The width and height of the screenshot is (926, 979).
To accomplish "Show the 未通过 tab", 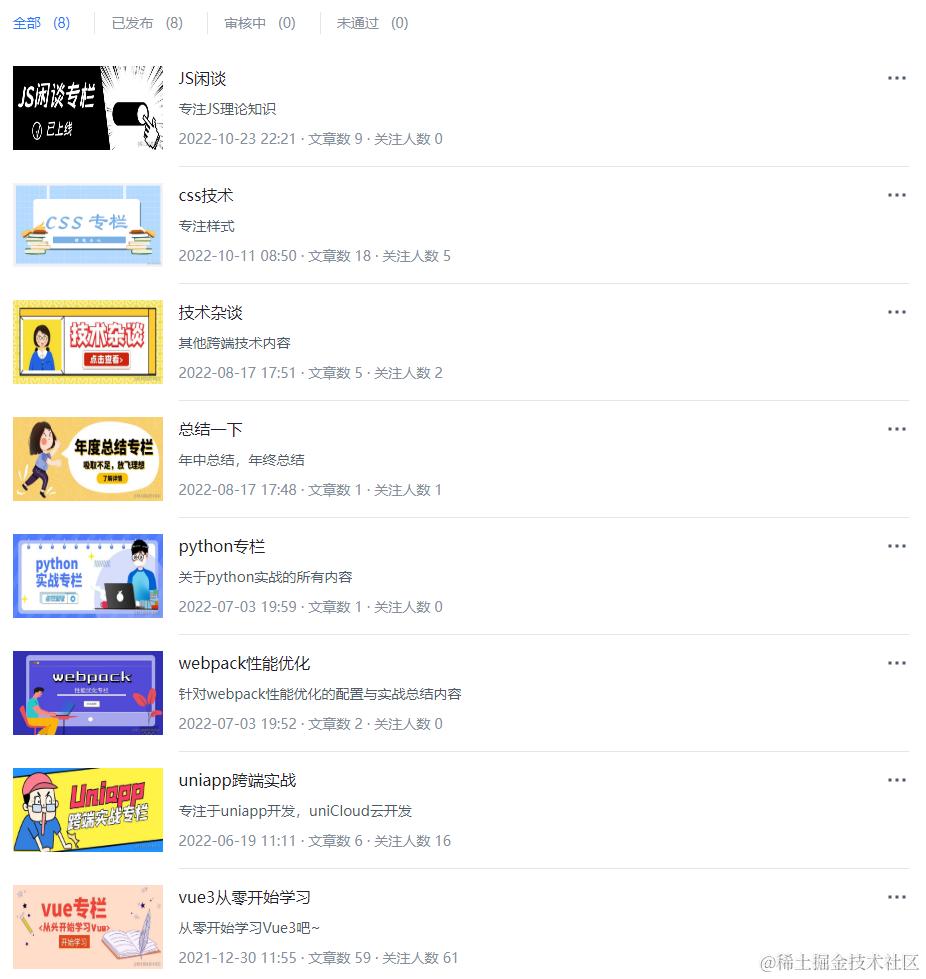I will 372,23.
